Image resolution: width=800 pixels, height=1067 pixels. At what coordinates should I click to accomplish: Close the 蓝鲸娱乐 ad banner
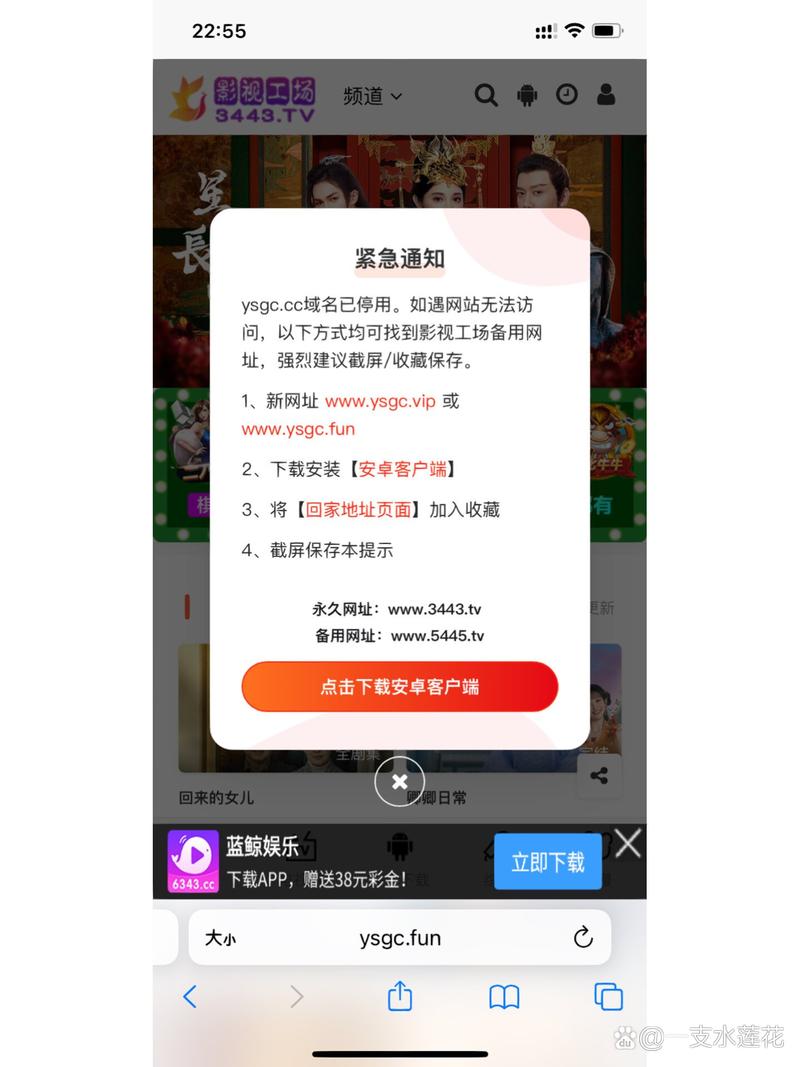[x=628, y=843]
